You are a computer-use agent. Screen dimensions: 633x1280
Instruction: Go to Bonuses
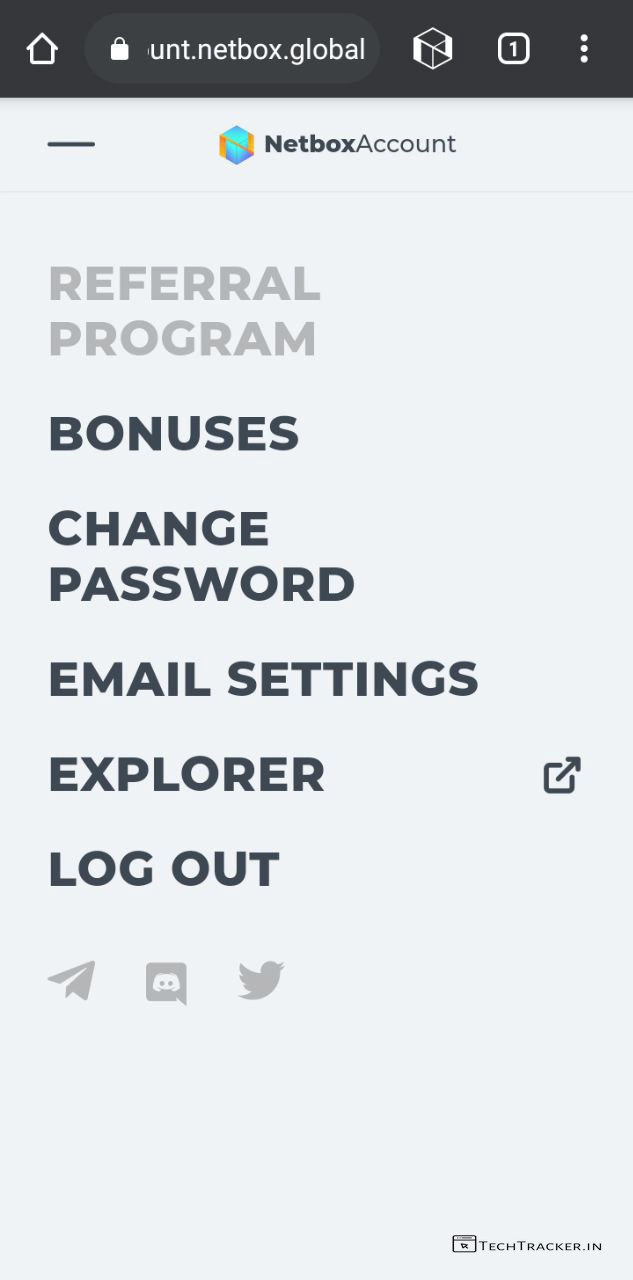(174, 433)
